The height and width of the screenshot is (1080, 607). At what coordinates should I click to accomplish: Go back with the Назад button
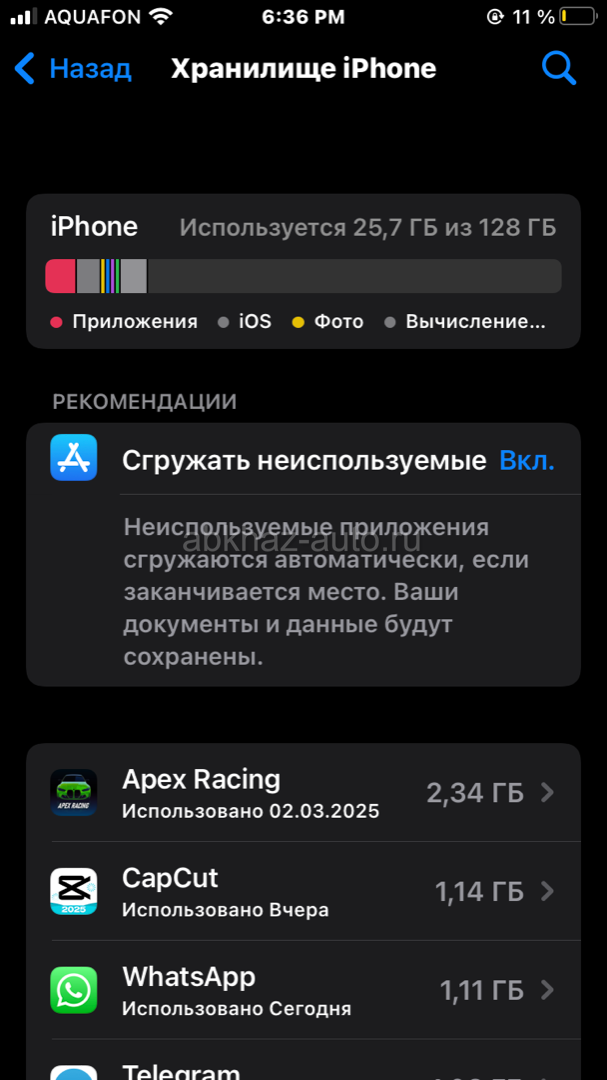click(72, 70)
